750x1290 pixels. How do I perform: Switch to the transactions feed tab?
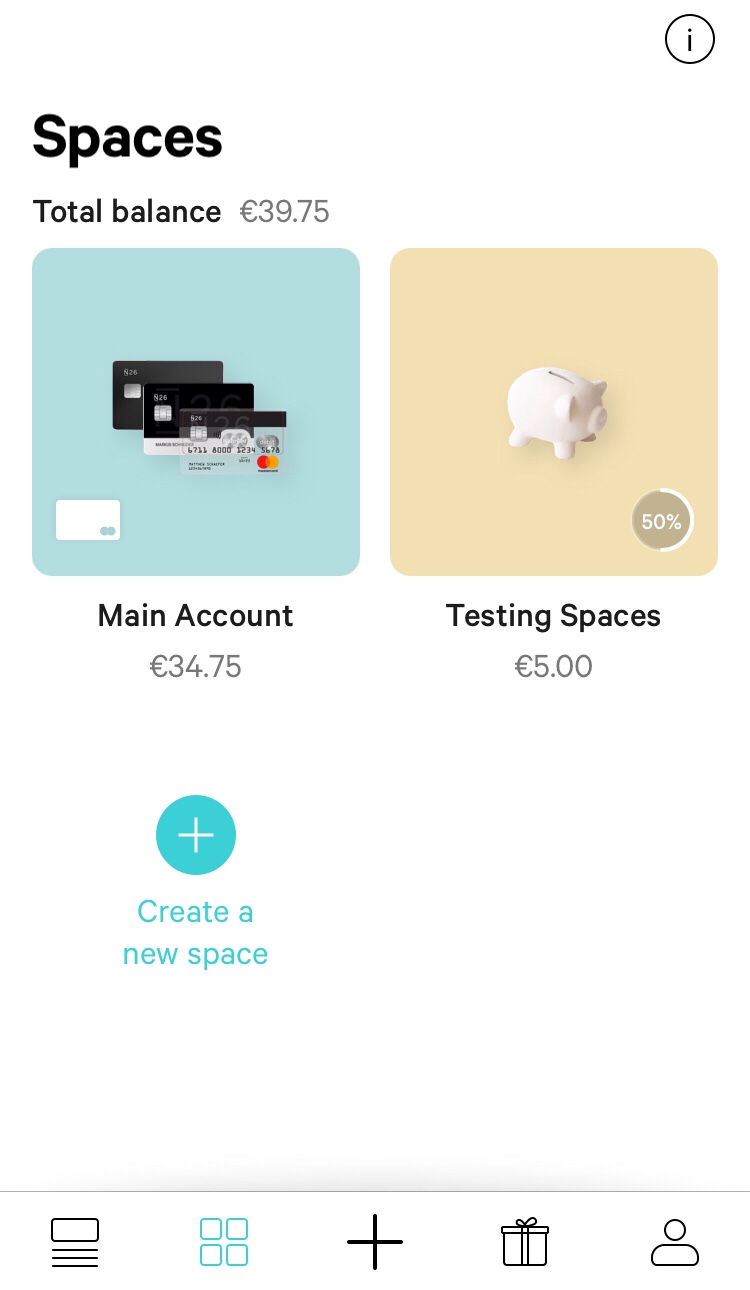(75, 1242)
